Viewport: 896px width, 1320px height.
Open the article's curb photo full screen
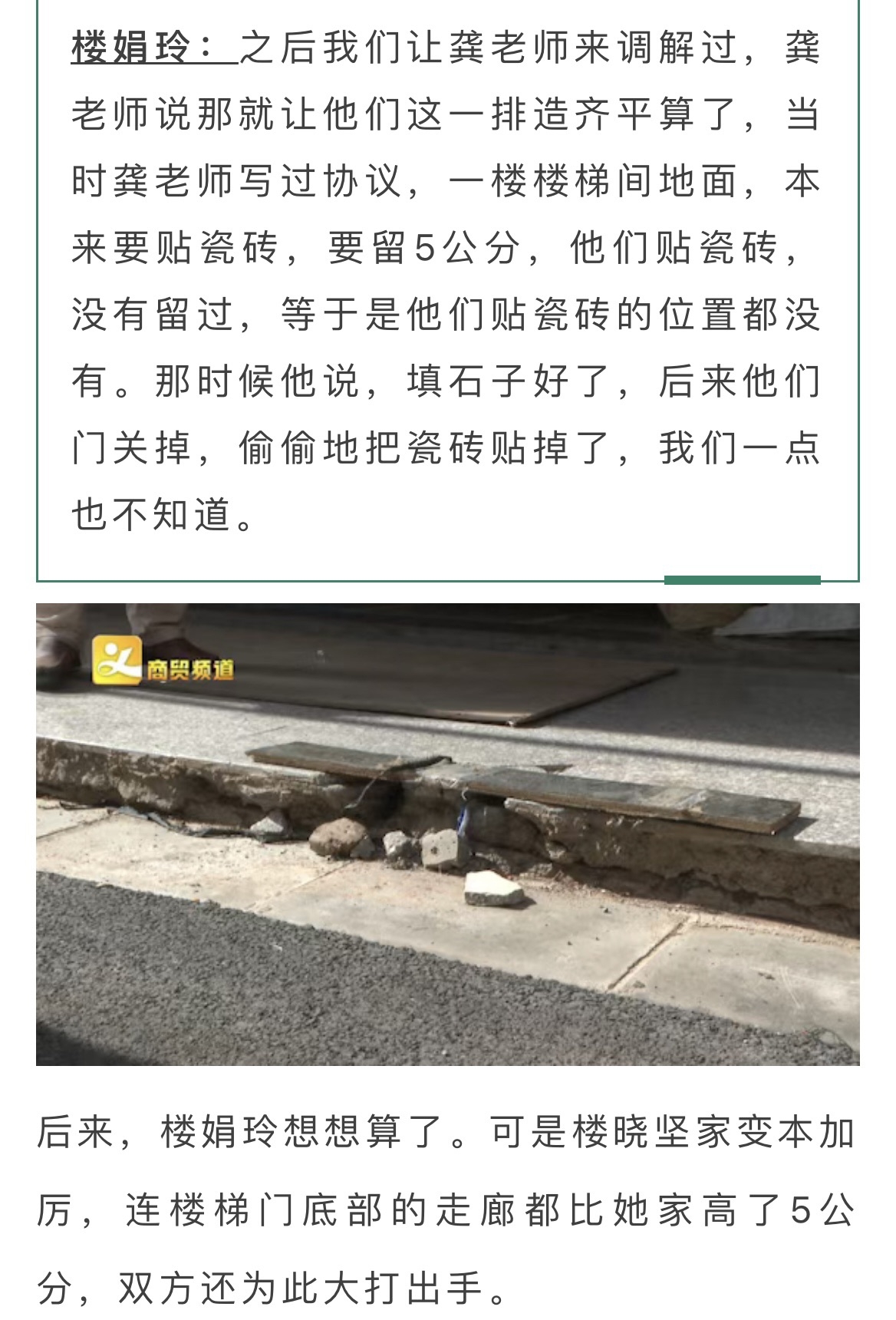[x=447, y=834]
